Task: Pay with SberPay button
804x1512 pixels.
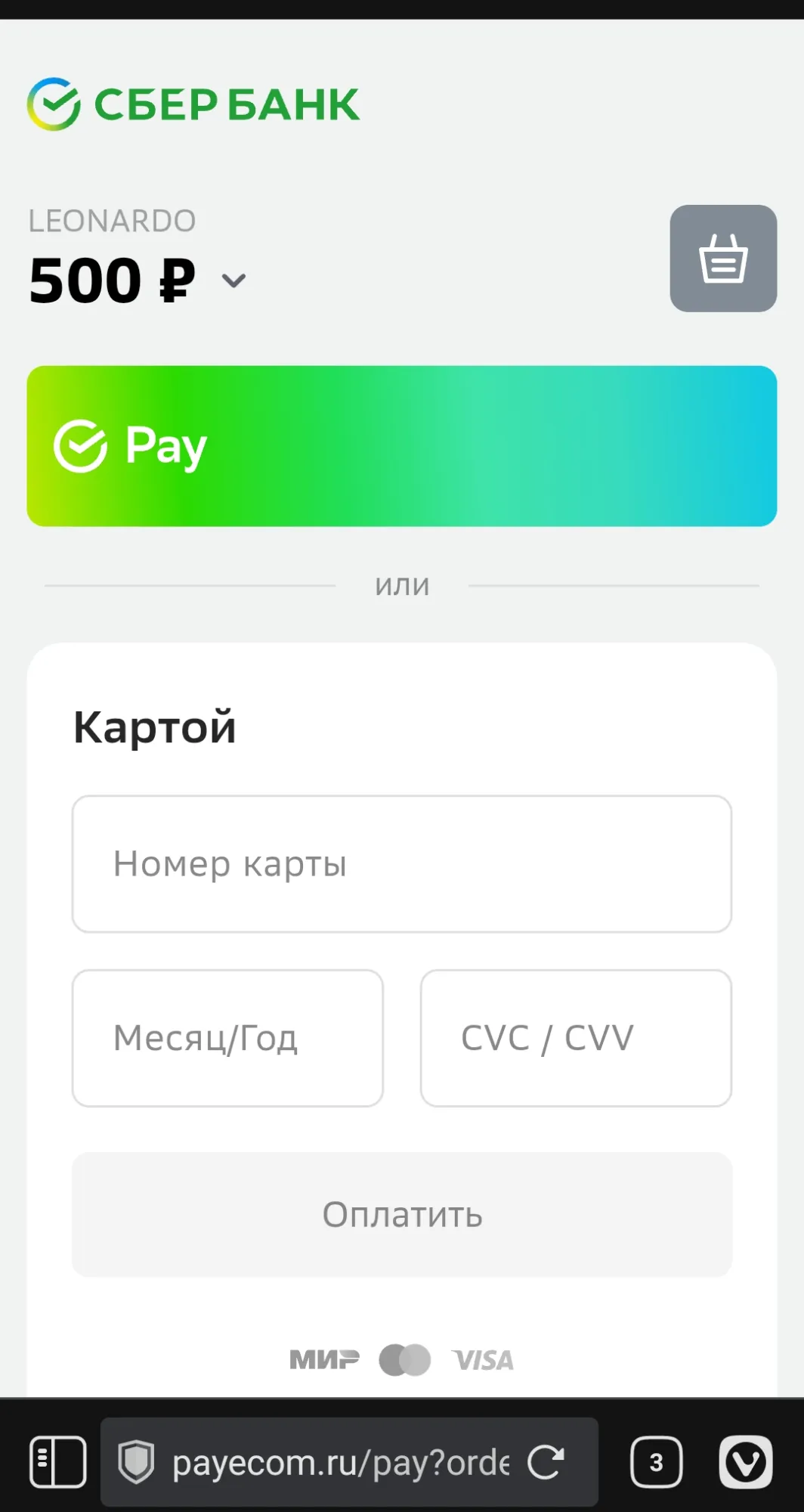Action: pyautogui.click(x=401, y=446)
